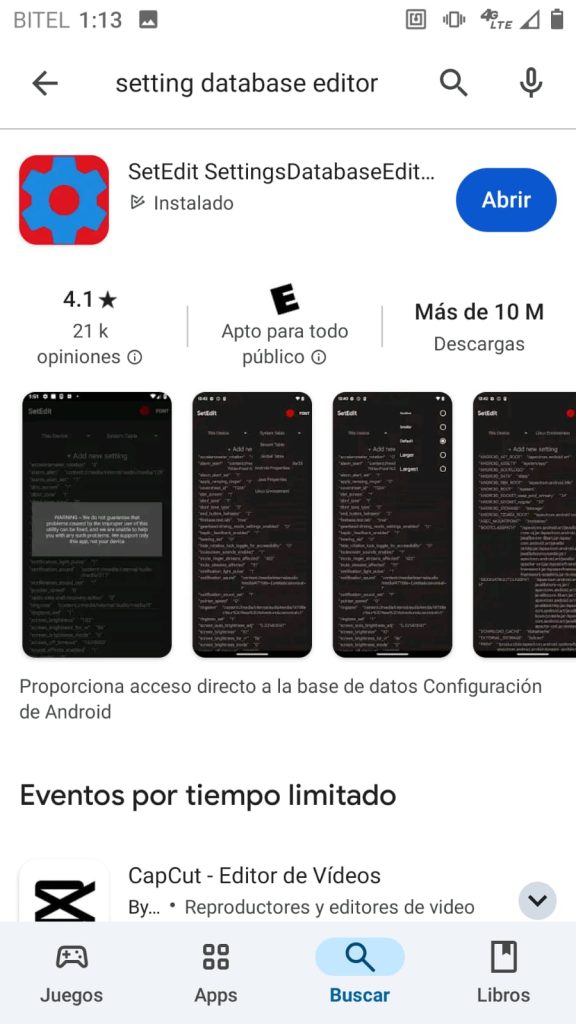Image resolution: width=576 pixels, height=1024 pixels.
Task: Switch to the Apps tab
Action: tap(216, 972)
